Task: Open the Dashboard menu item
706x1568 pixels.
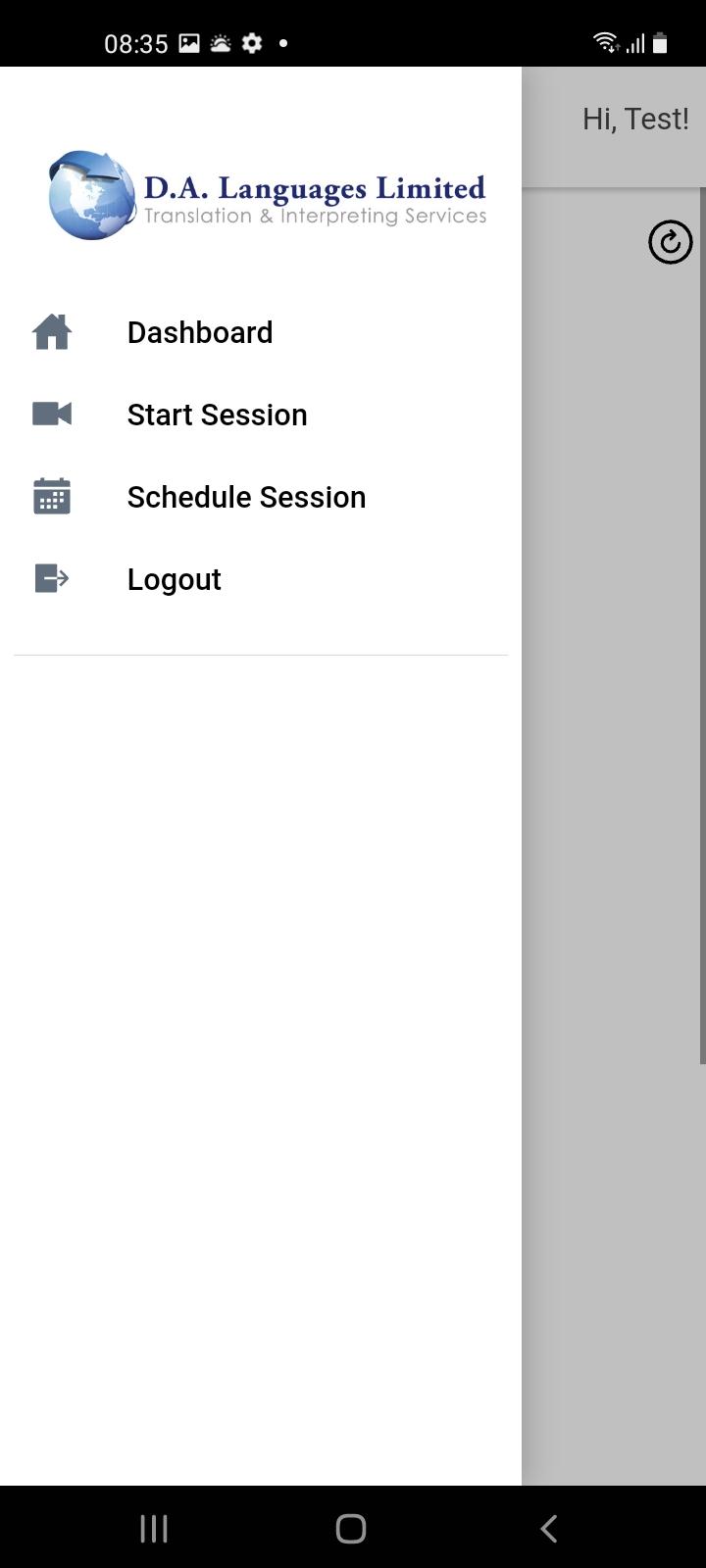Action: tap(199, 332)
